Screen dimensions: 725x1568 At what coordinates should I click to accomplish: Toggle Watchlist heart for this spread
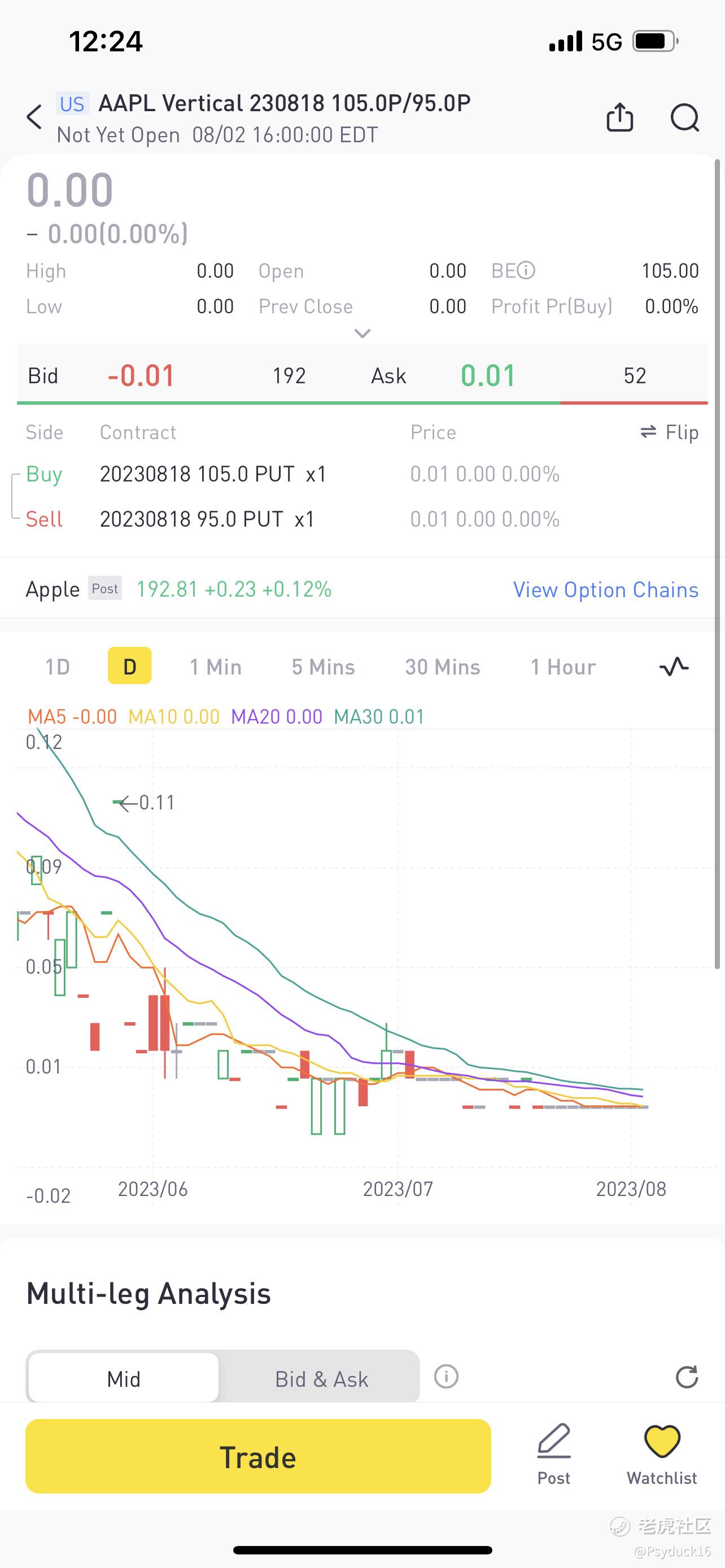coord(662,1455)
